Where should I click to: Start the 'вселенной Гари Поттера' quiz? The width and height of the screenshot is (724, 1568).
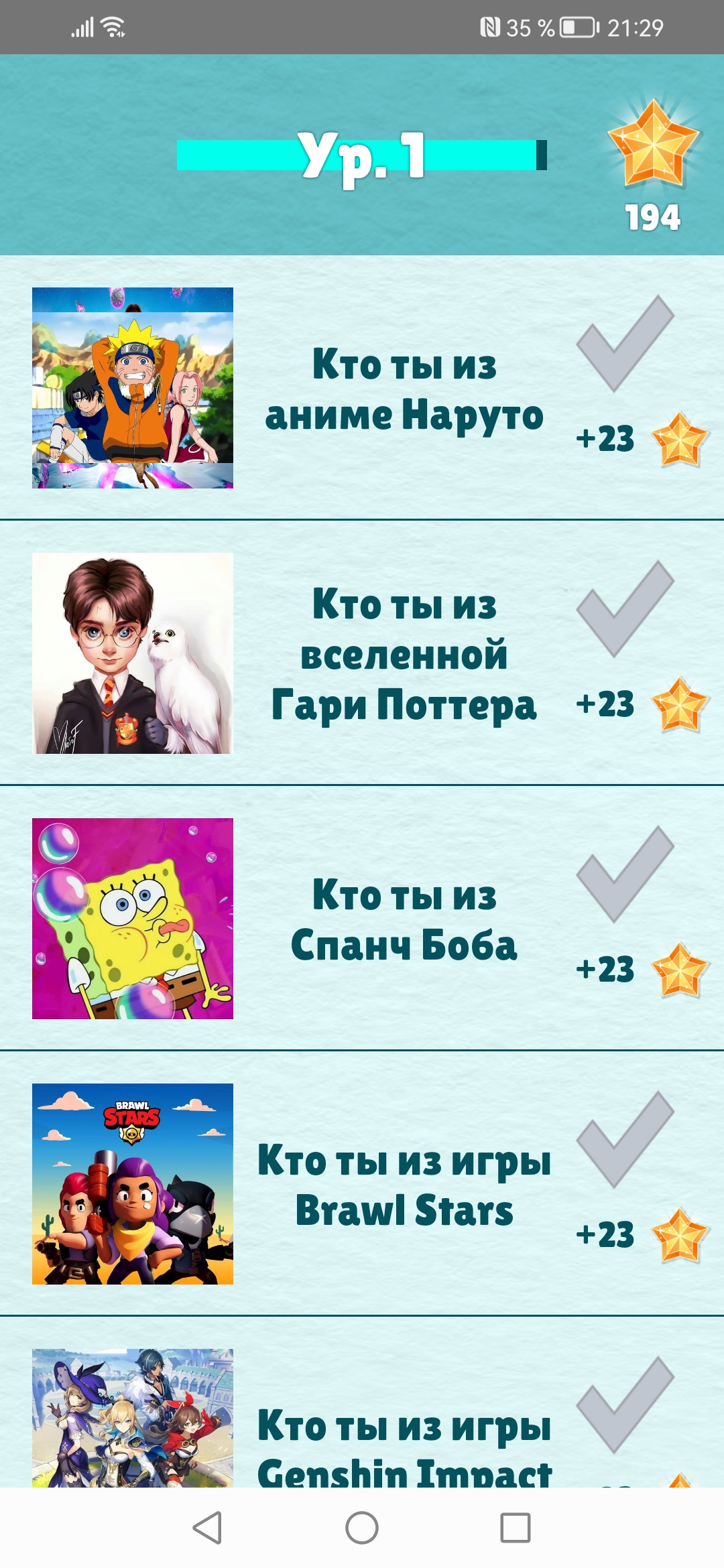tap(362, 653)
